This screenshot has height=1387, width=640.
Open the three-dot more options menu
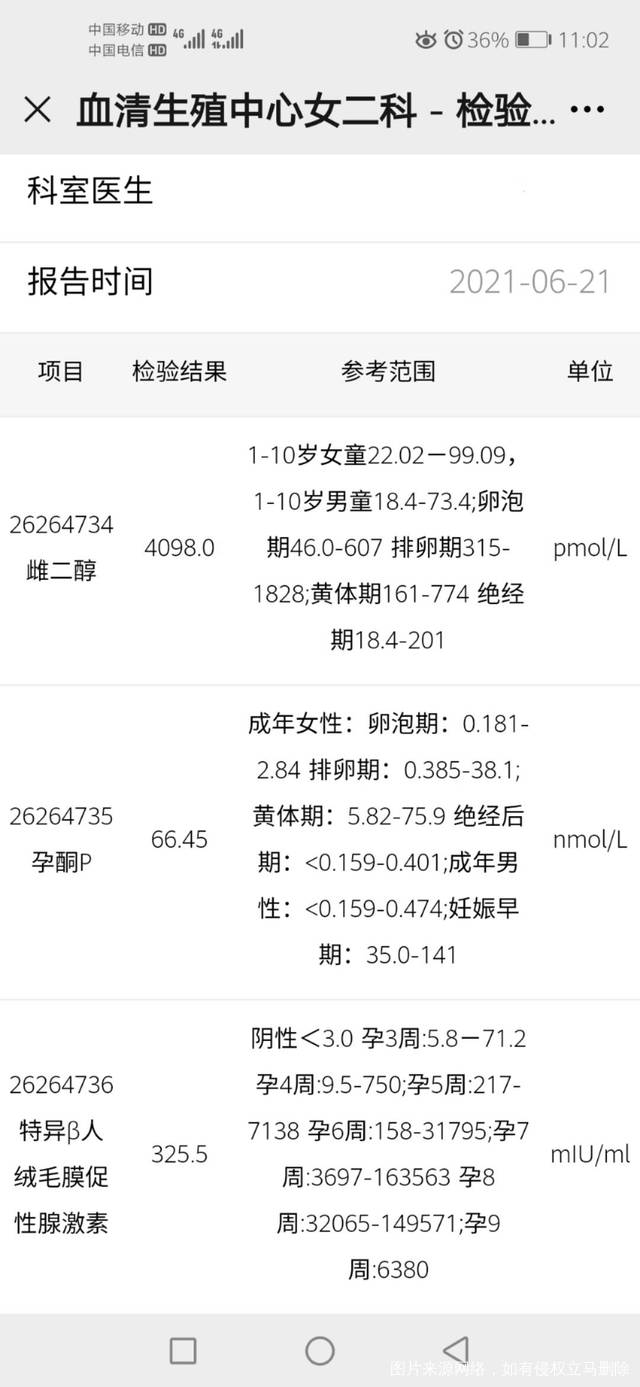point(587,110)
